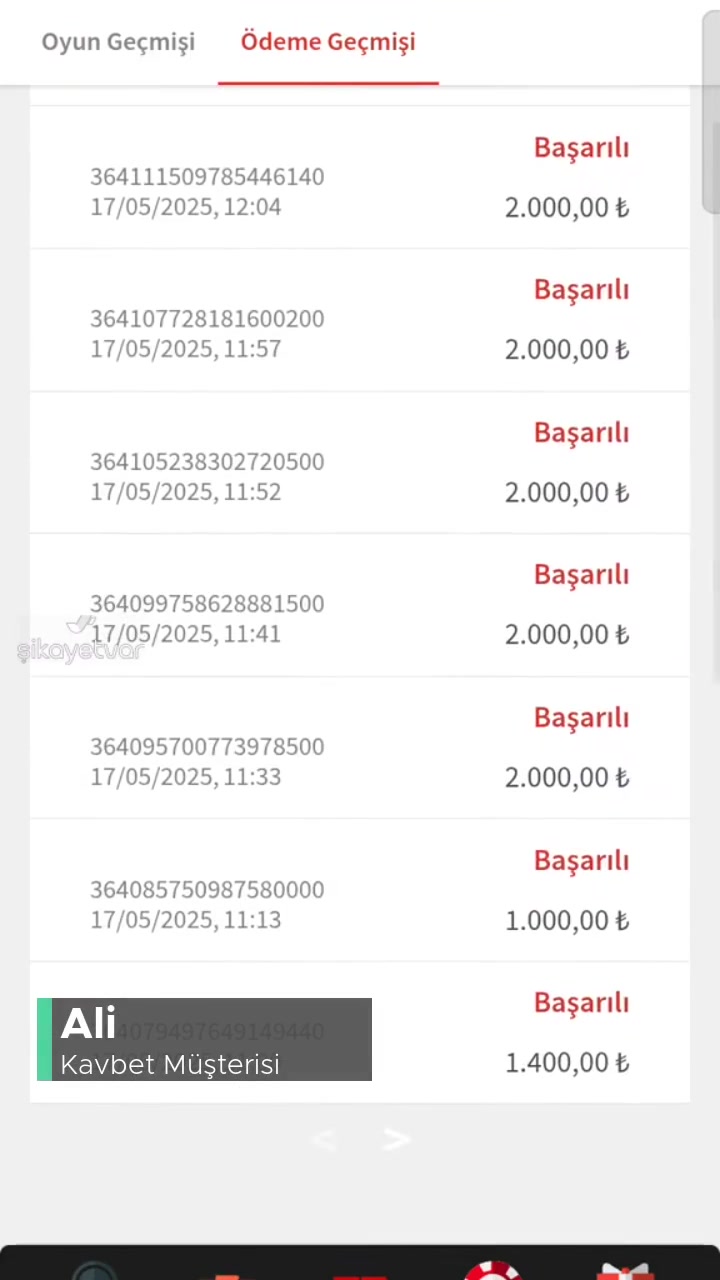Viewport: 720px width, 1280px height.
Task: Click the 1.400,00 ₺ payment amount
Action: point(566,1062)
